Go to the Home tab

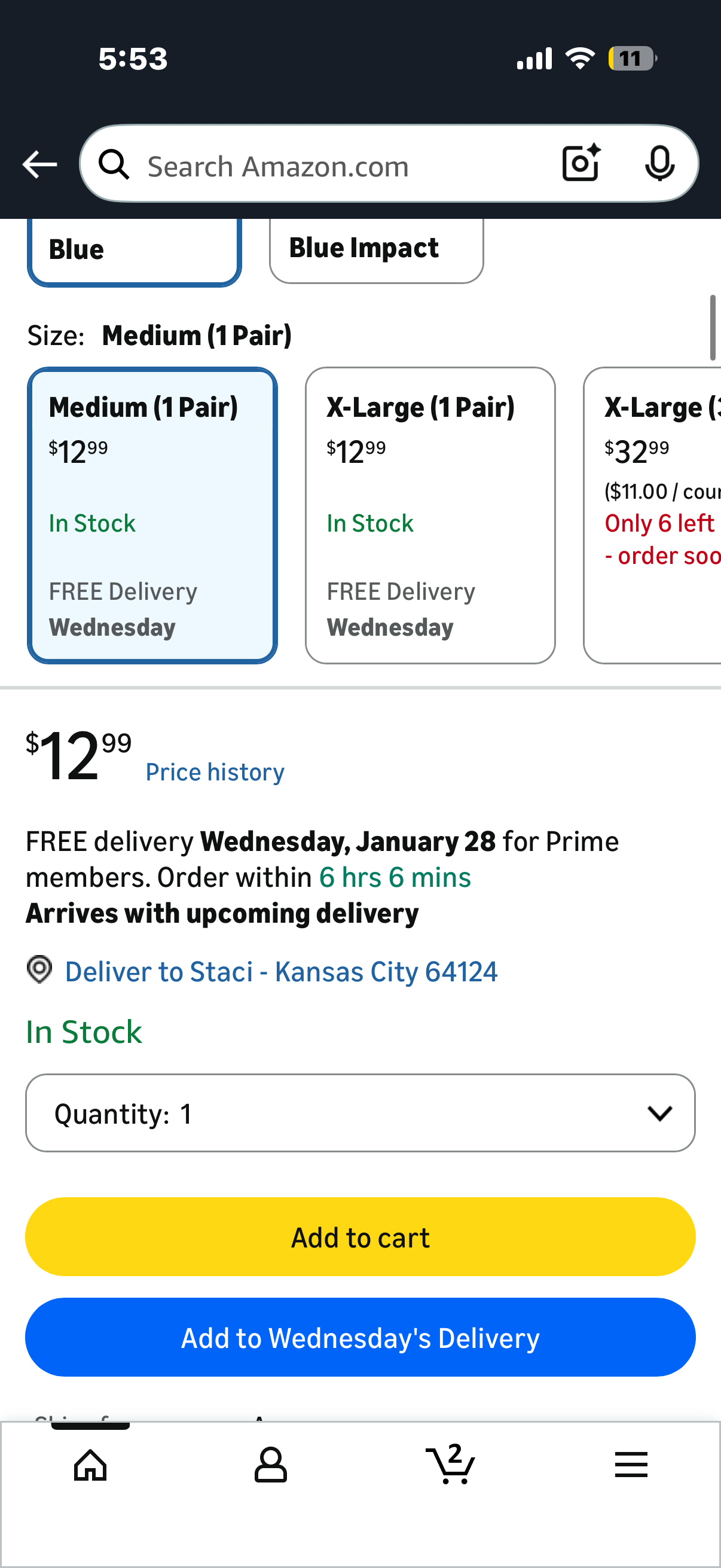click(x=90, y=1465)
